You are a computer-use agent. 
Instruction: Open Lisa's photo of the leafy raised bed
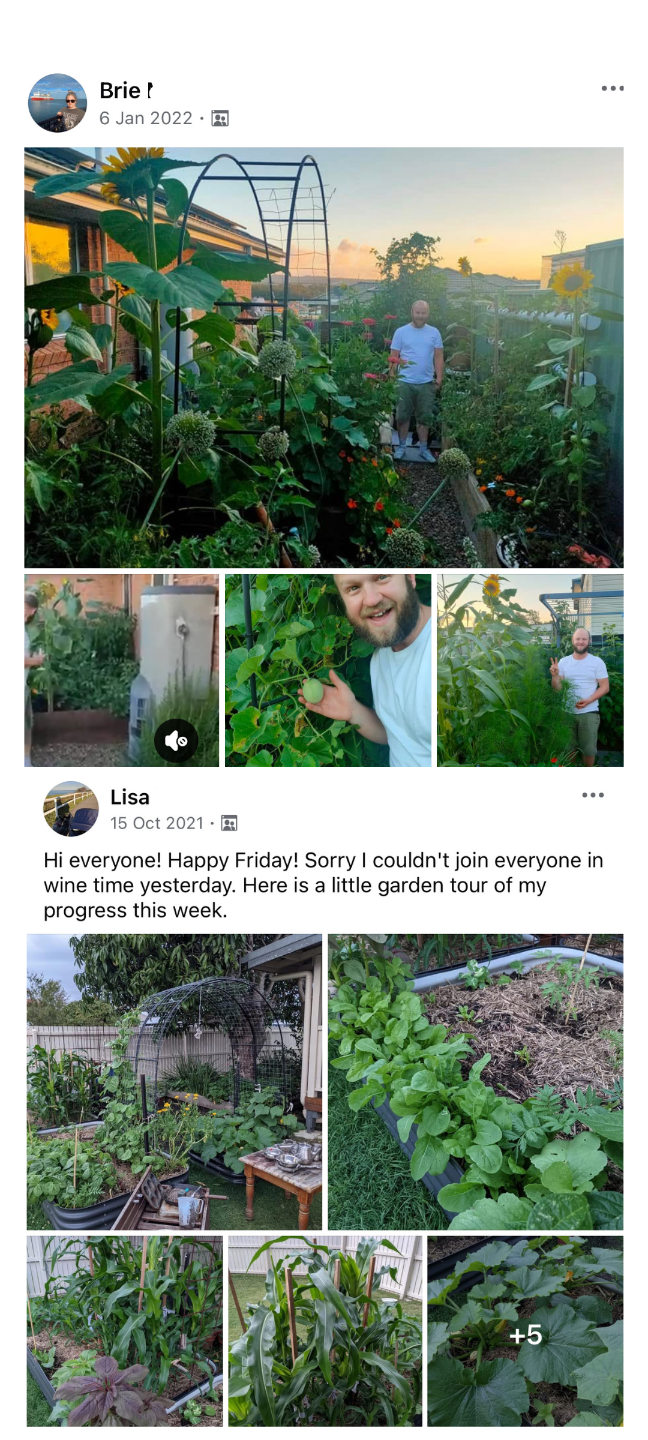point(476,1082)
